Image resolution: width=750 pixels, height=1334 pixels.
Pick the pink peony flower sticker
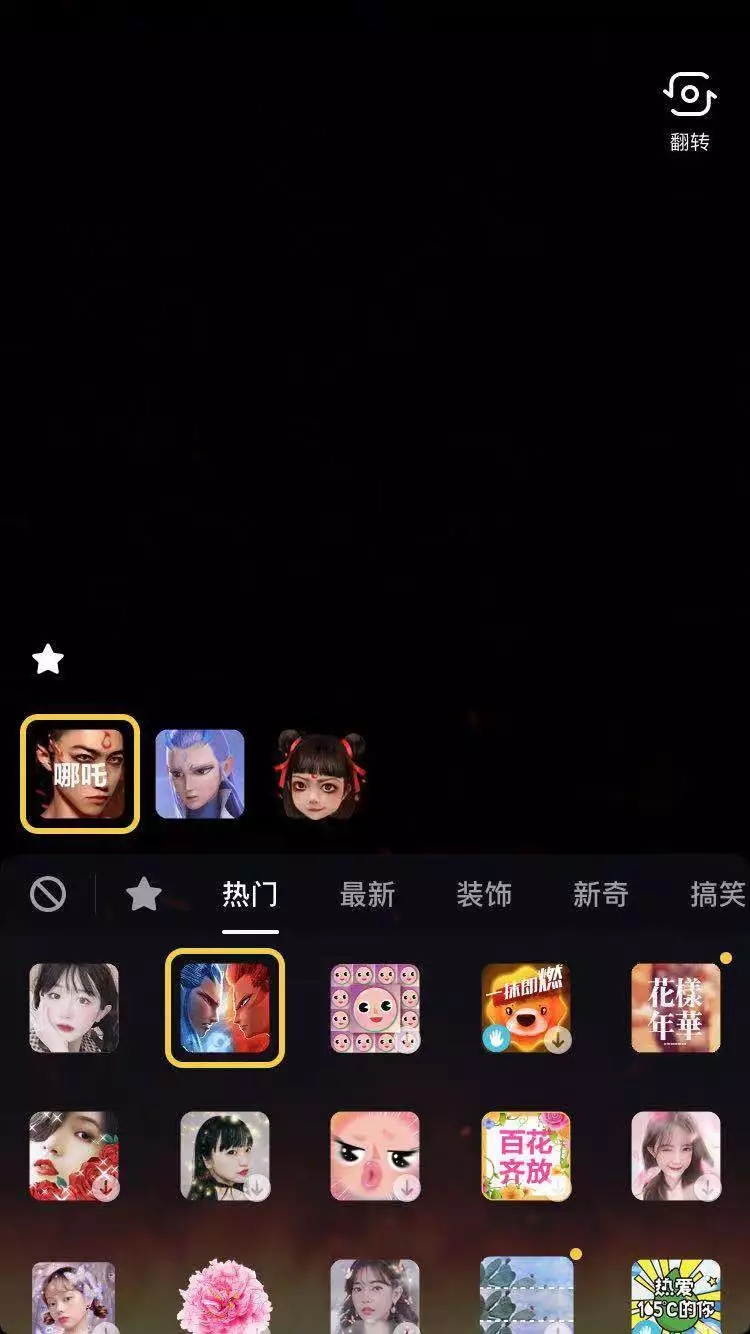[x=225, y=1296]
